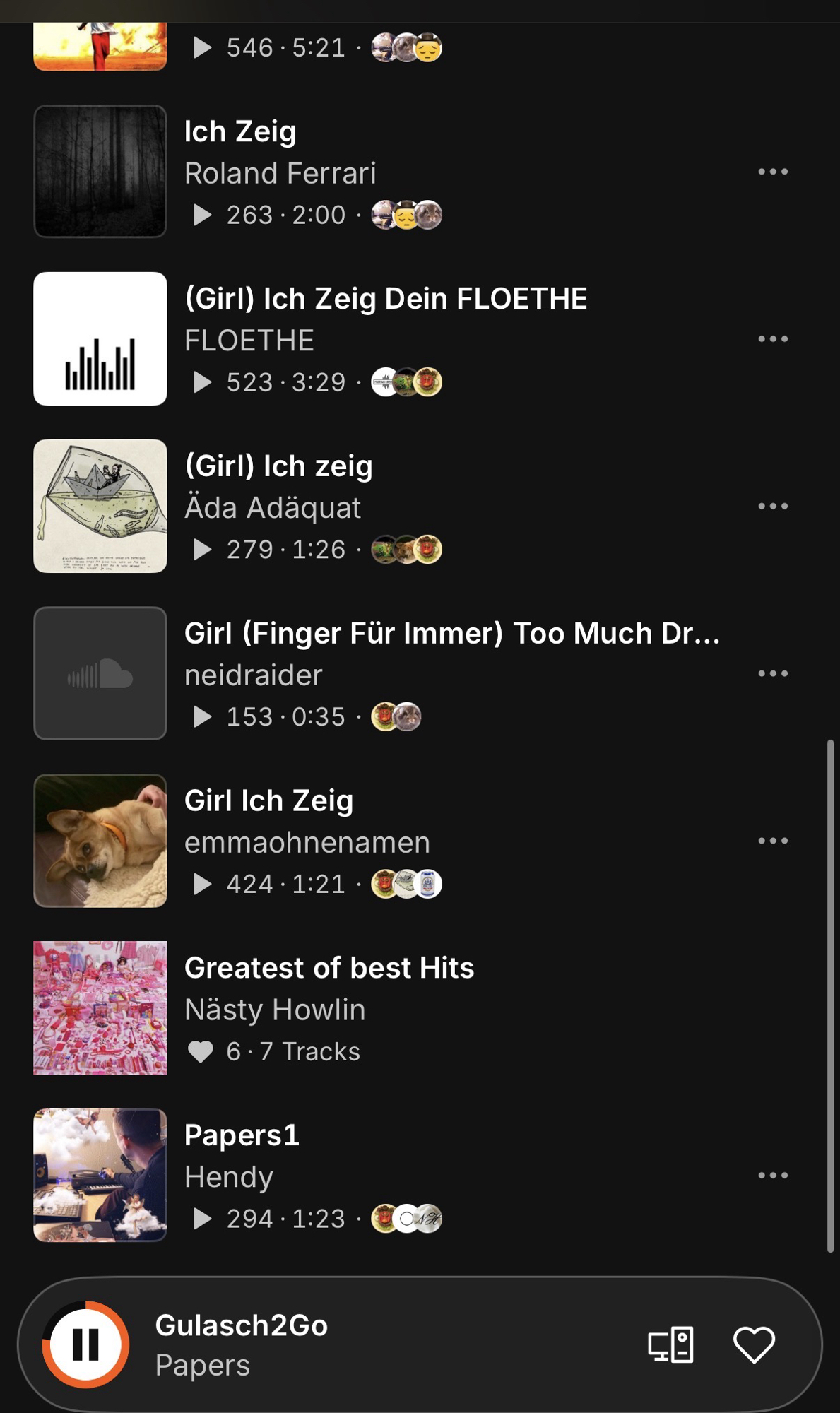Play Papers1 by Hendy
The image size is (840, 1413).
pos(242,1135)
